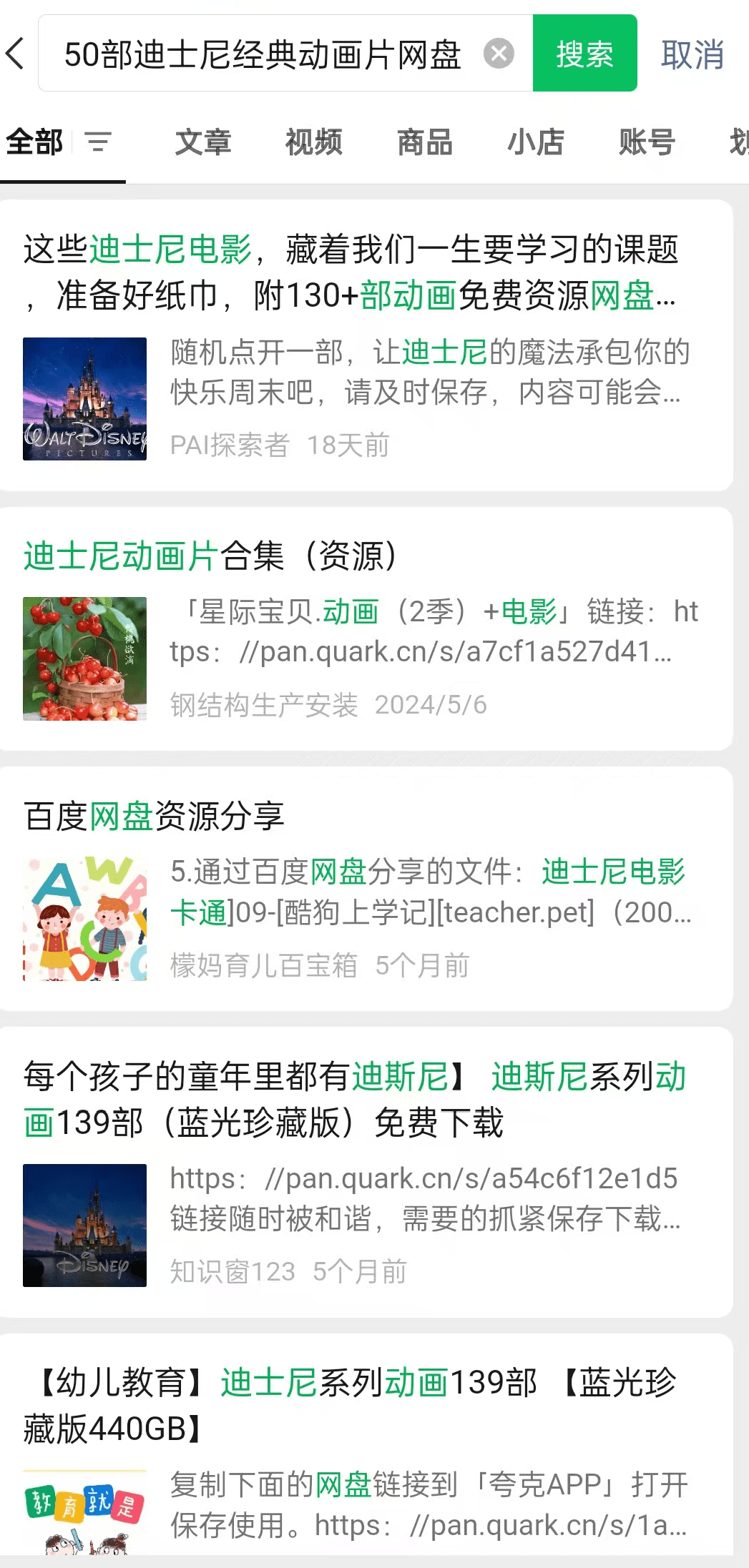This screenshot has height=1568, width=749.
Task: Select the 全部 tab
Action: click(33, 143)
